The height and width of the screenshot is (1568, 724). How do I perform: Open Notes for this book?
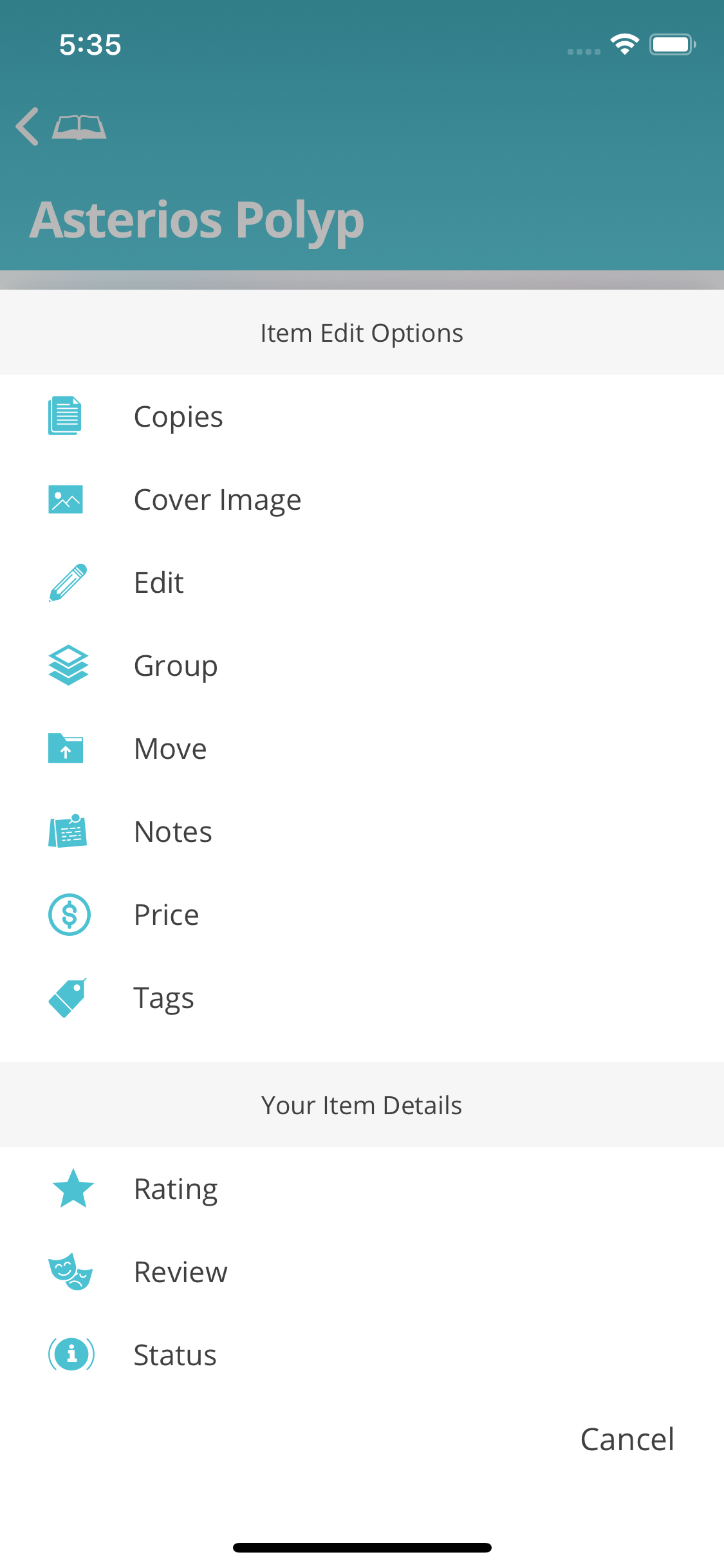point(172,832)
